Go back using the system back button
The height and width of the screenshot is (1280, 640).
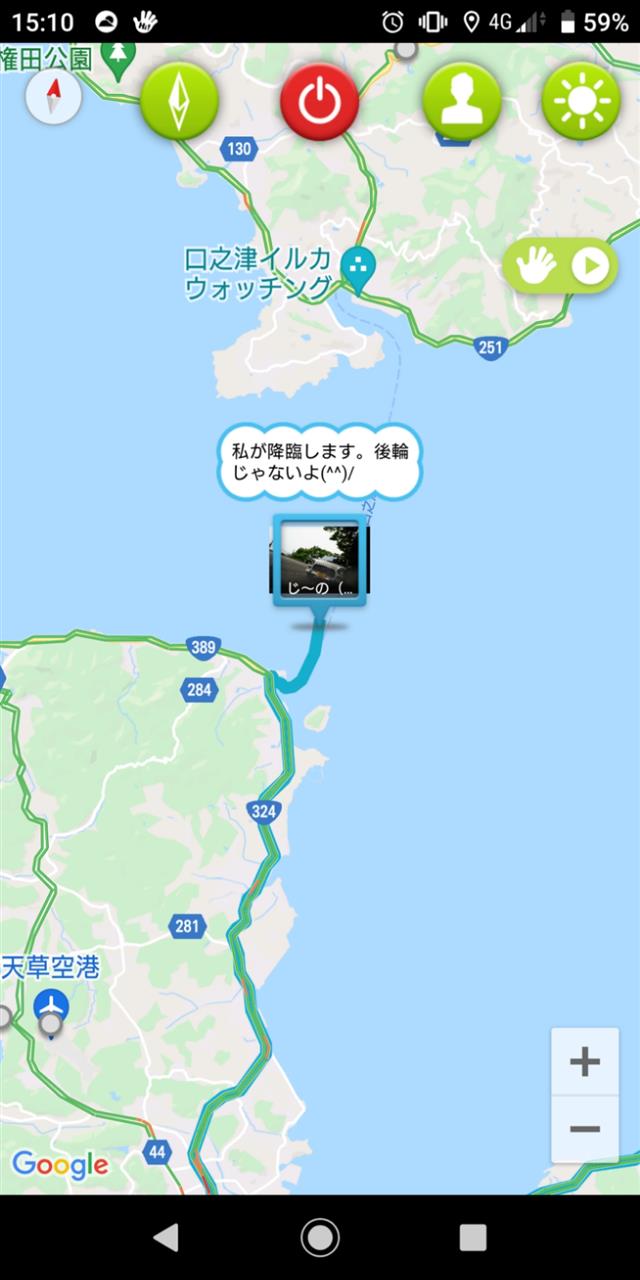point(166,1237)
